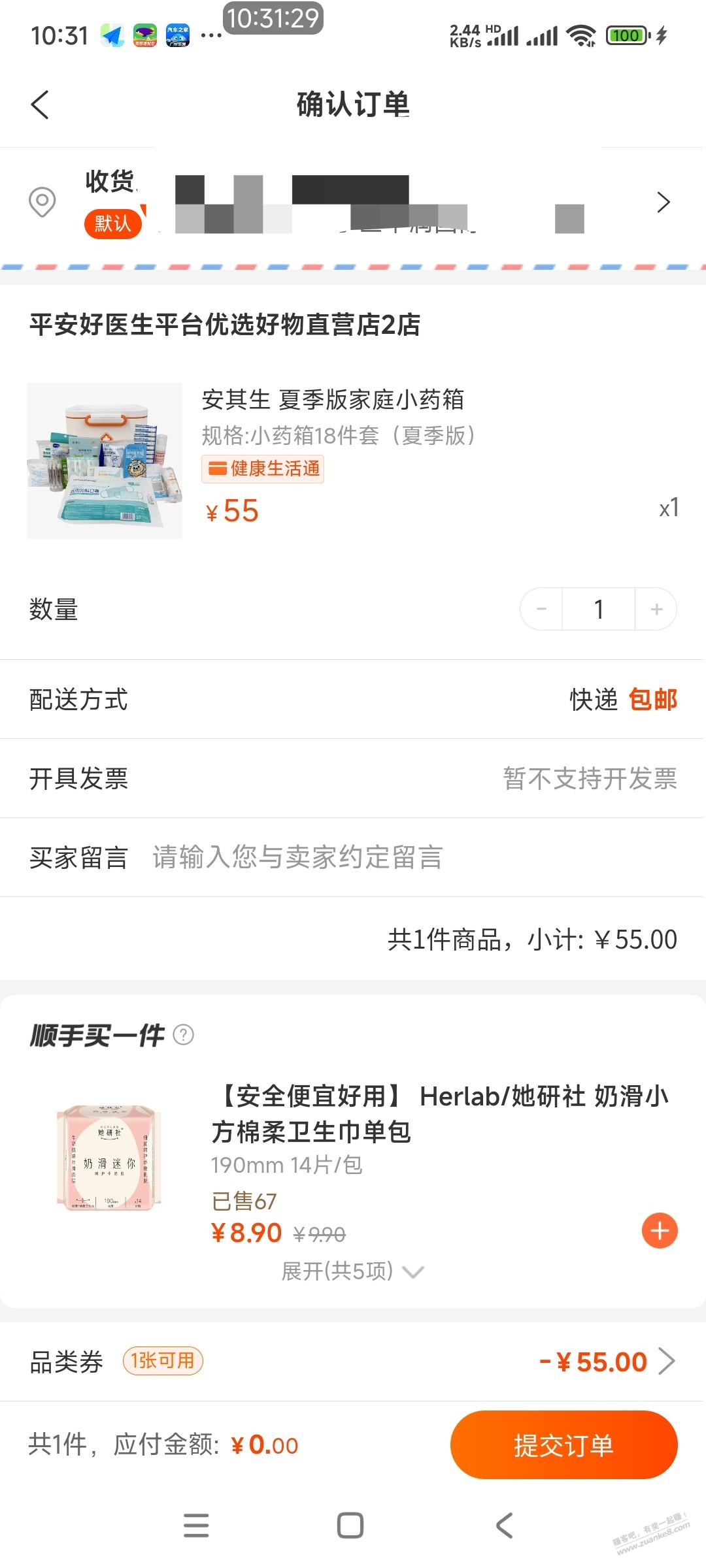The image size is (706, 1568).
Task: Submit the order via 提交订单
Action: (563, 1445)
